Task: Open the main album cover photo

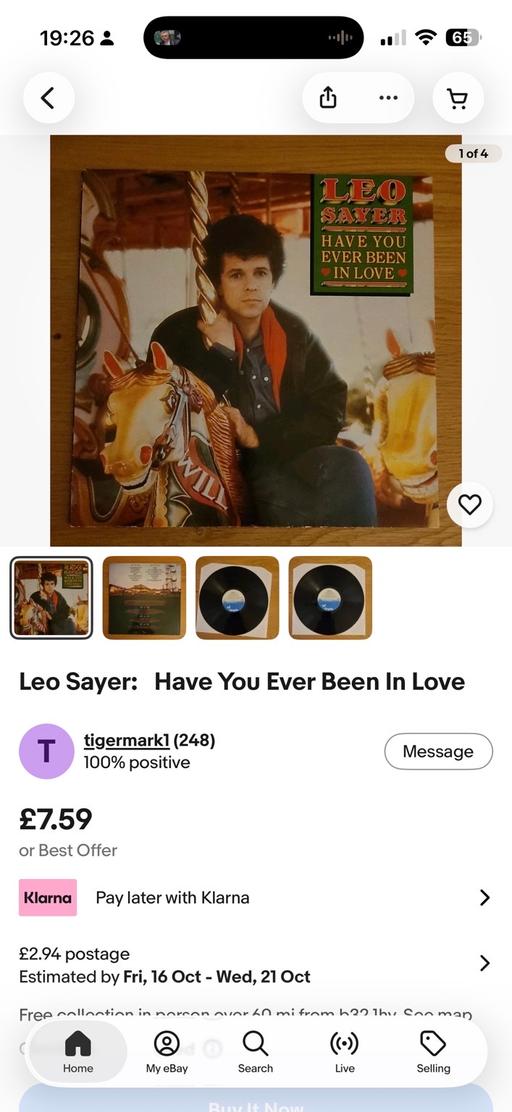Action: [x=255, y=340]
